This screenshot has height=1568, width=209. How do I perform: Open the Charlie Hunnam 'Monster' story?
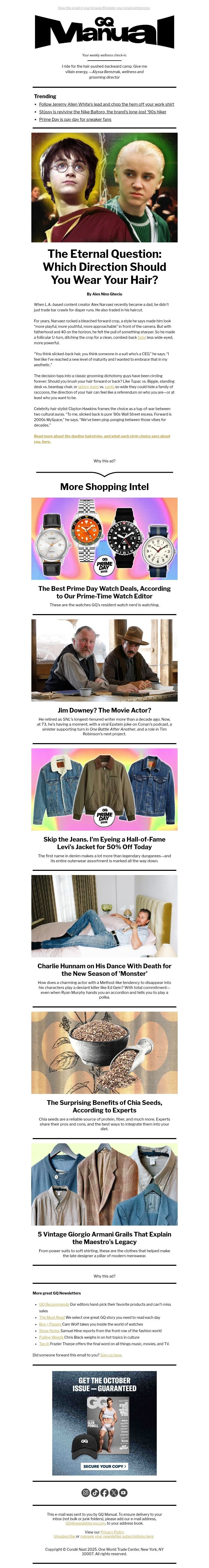pos(104,969)
